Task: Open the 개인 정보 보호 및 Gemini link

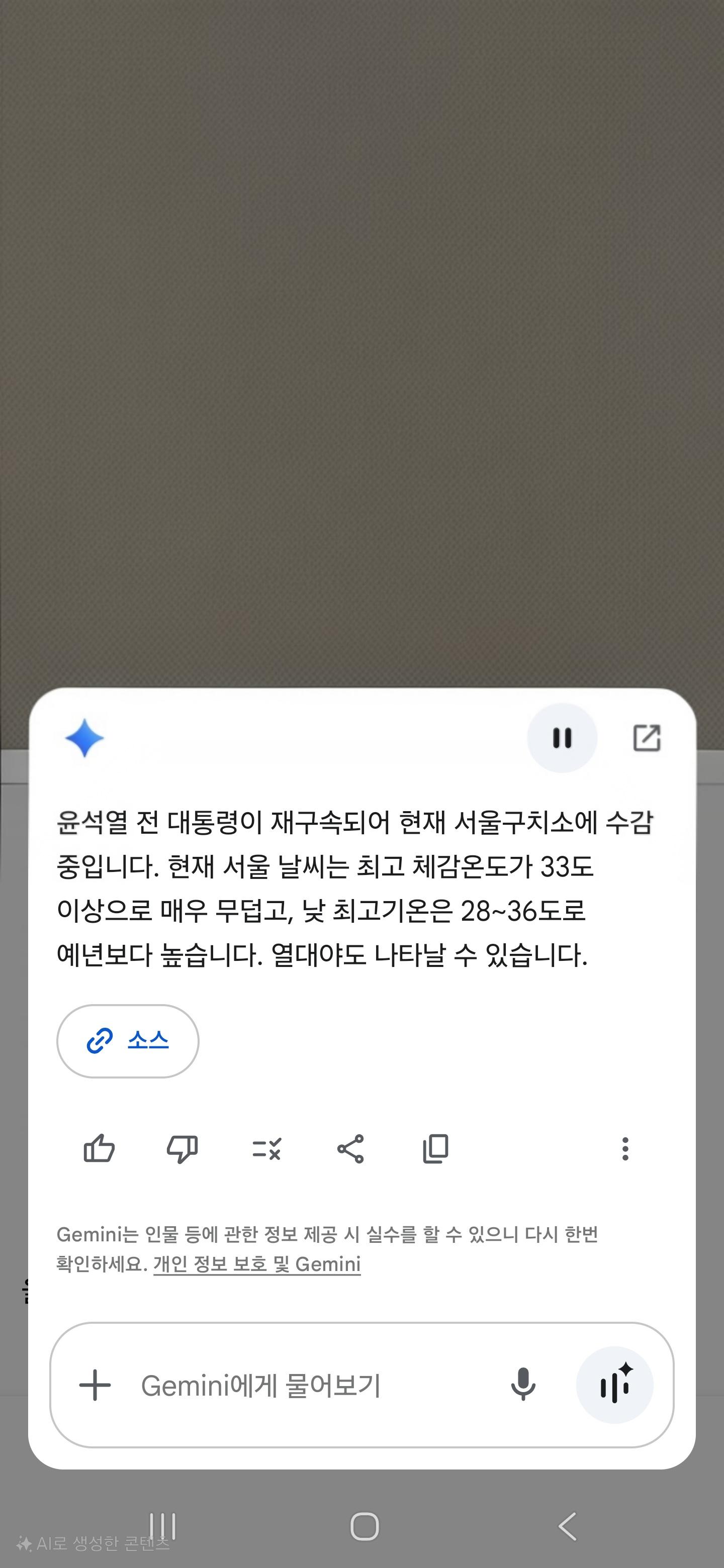Action: 257,1264
